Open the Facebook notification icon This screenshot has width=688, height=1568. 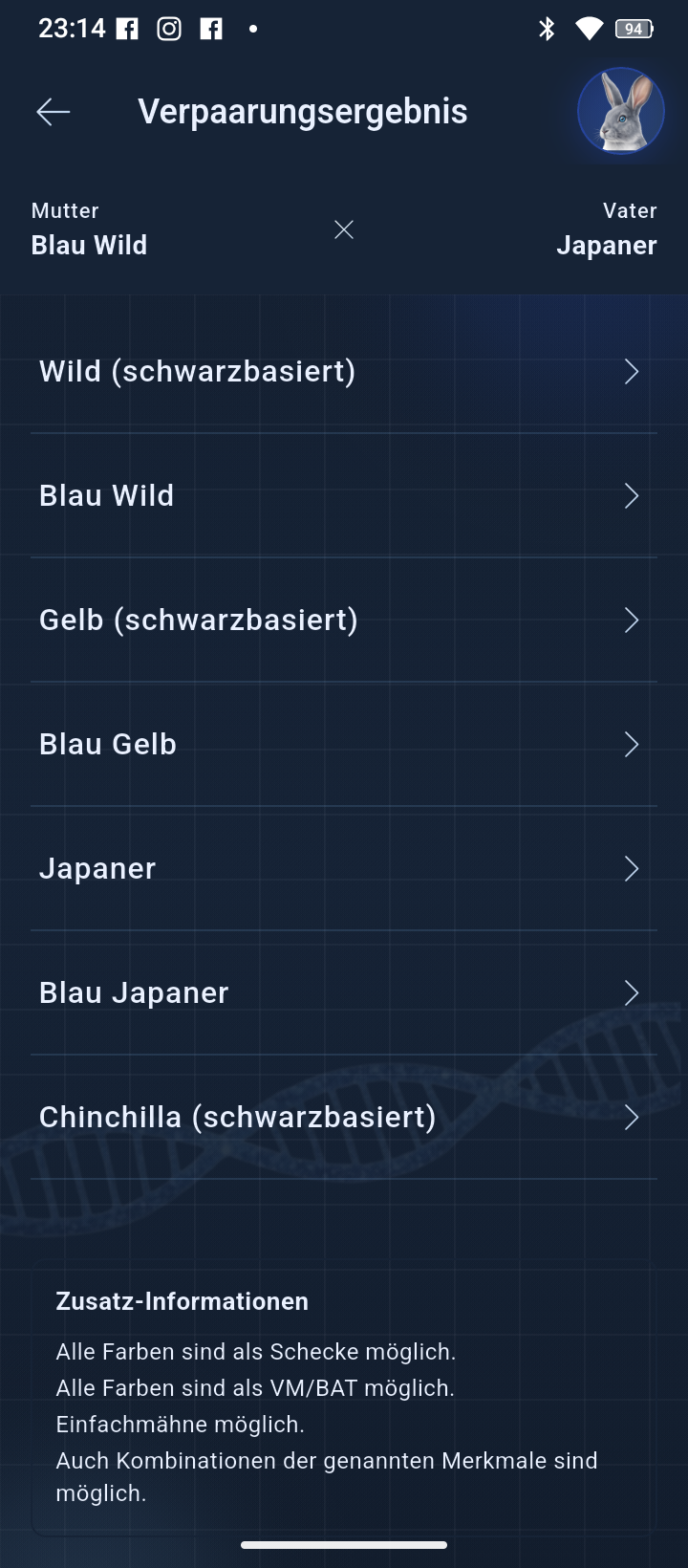pyautogui.click(x=125, y=29)
